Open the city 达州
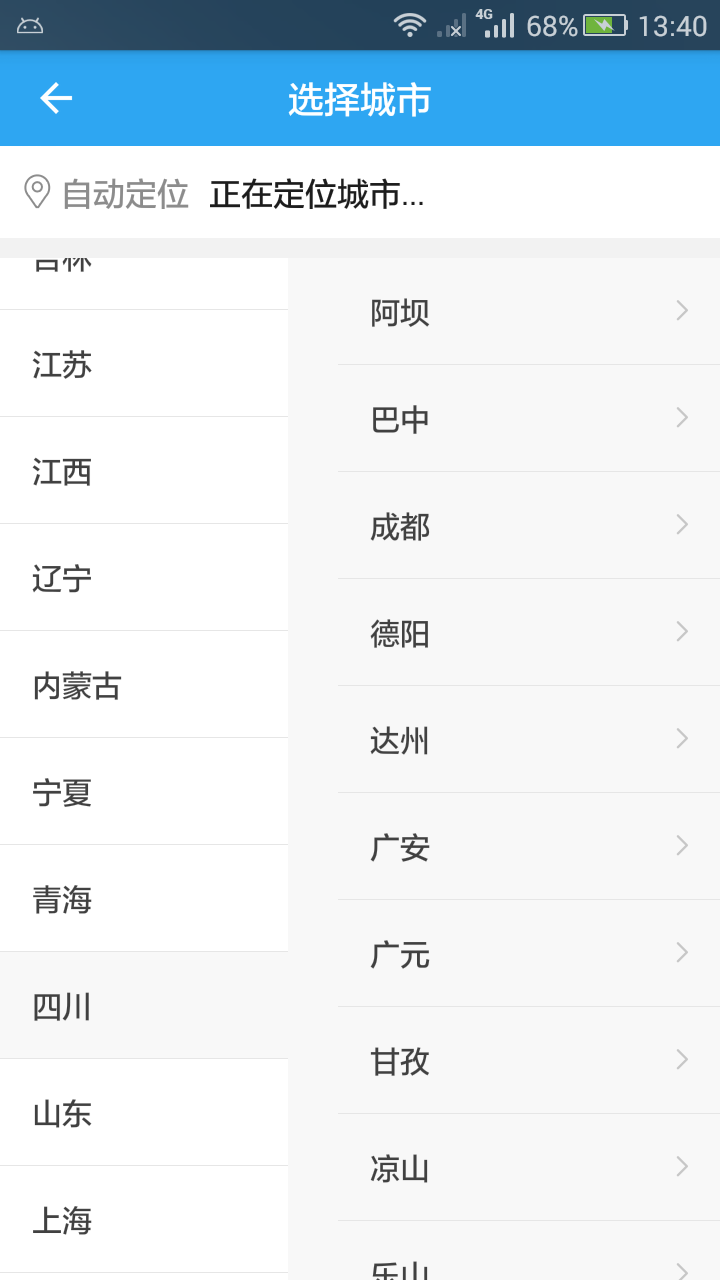The height and width of the screenshot is (1280, 720). [x=529, y=740]
